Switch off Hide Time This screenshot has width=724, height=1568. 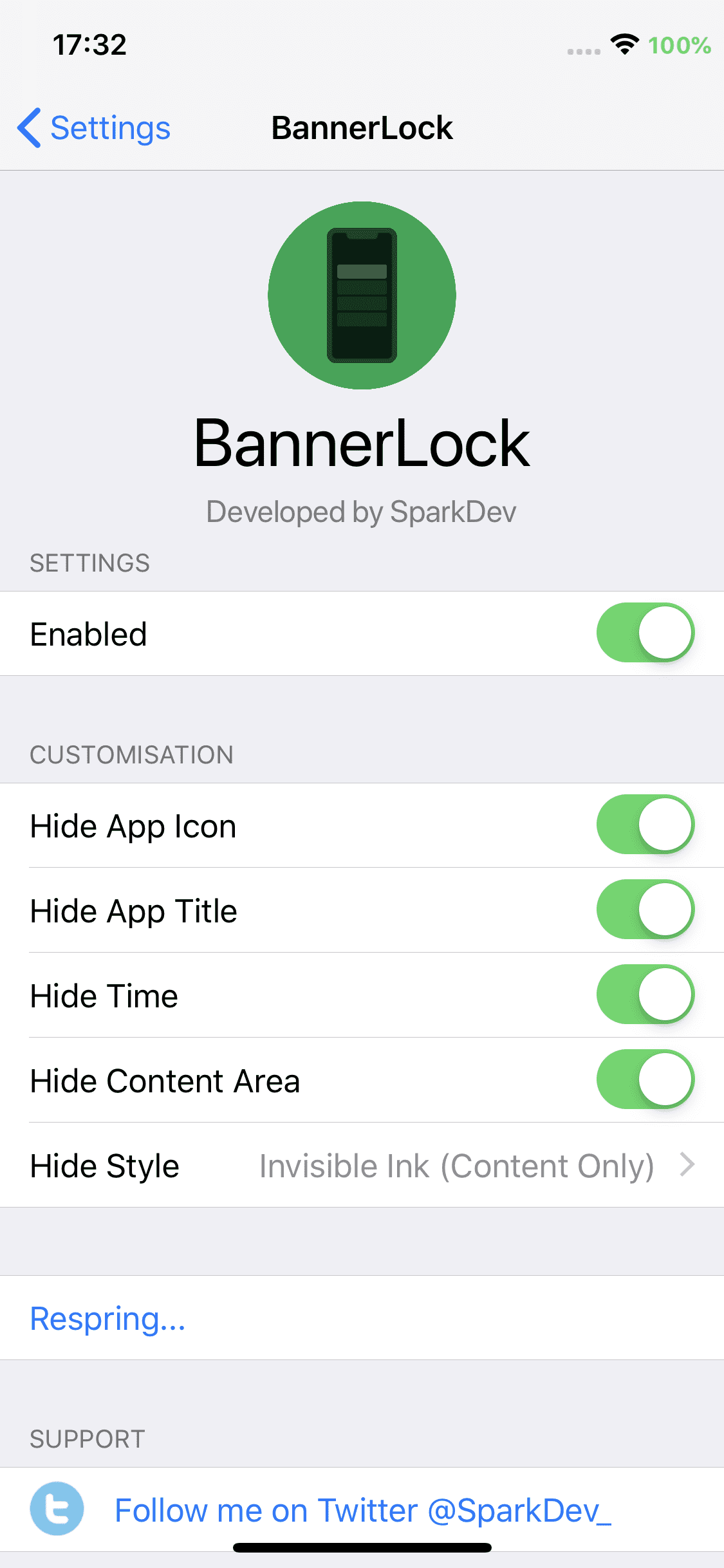coord(645,994)
